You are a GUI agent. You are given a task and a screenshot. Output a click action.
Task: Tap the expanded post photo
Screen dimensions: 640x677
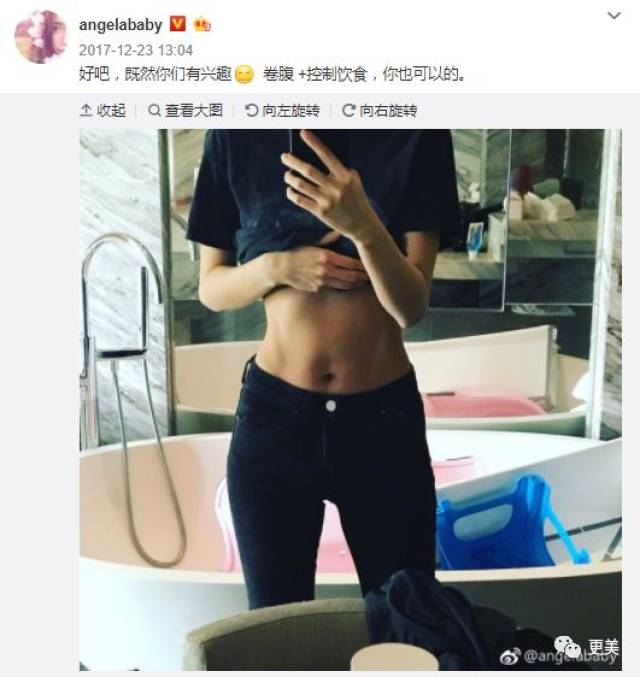tap(350, 400)
